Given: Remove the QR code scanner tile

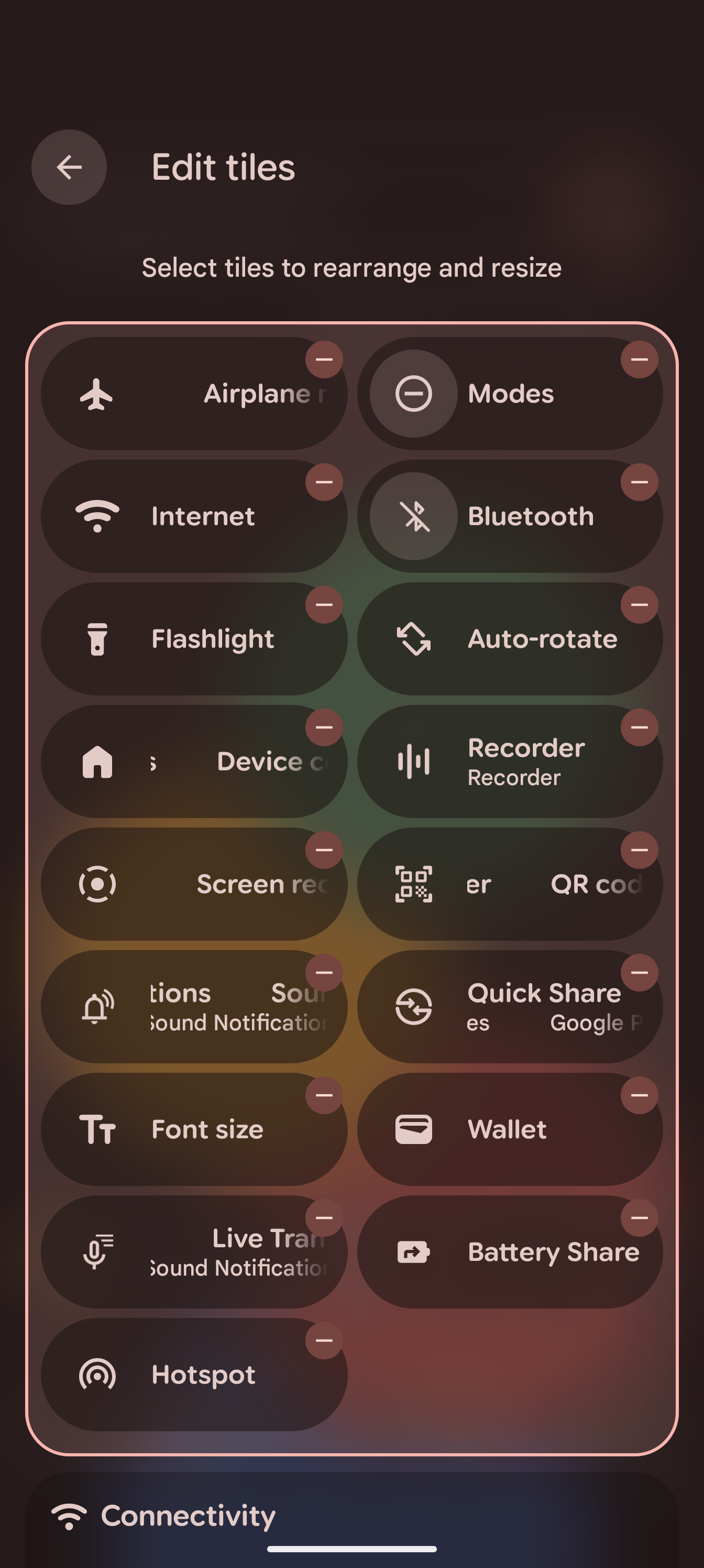Looking at the screenshot, I should pyautogui.click(x=639, y=850).
